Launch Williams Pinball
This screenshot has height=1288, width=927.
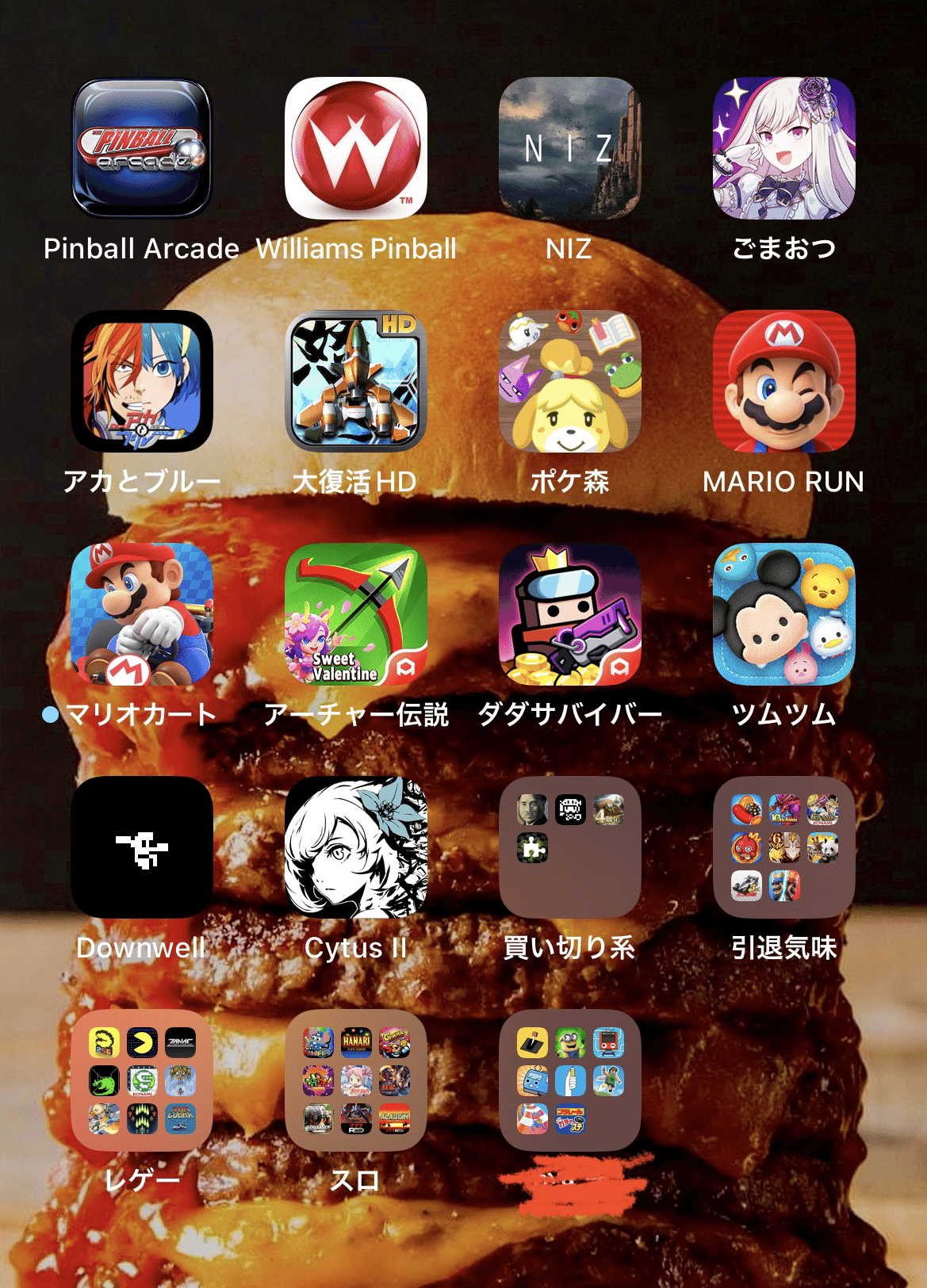pyautogui.click(x=355, y=148)
